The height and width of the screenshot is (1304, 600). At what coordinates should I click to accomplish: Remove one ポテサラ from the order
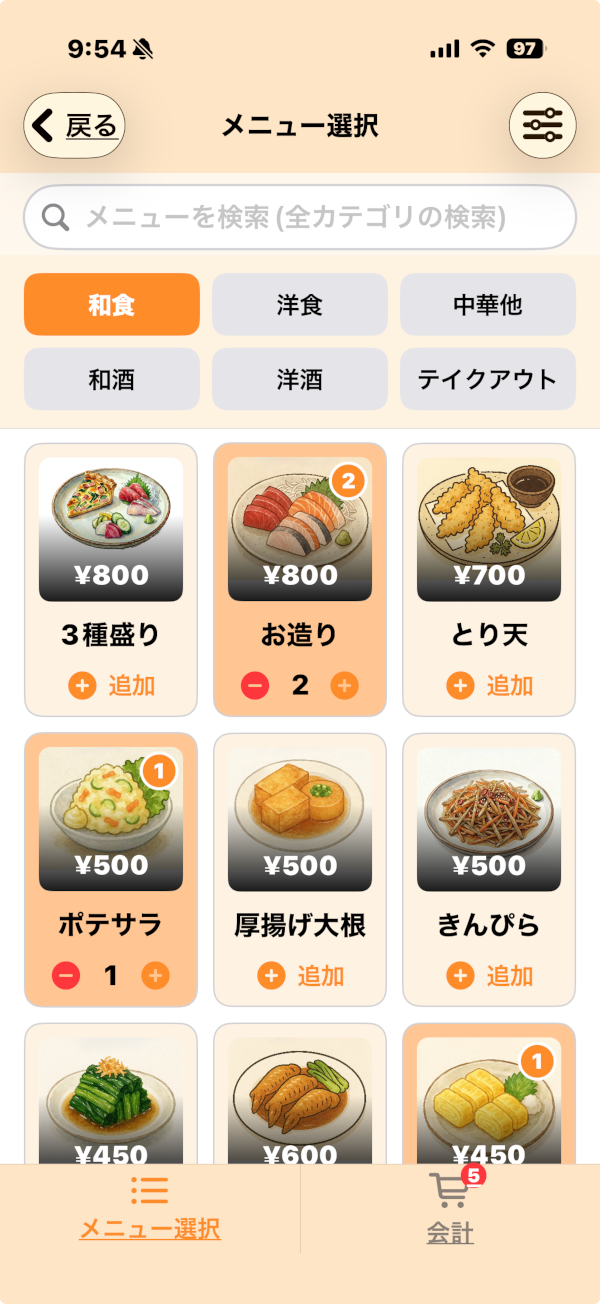66,976
